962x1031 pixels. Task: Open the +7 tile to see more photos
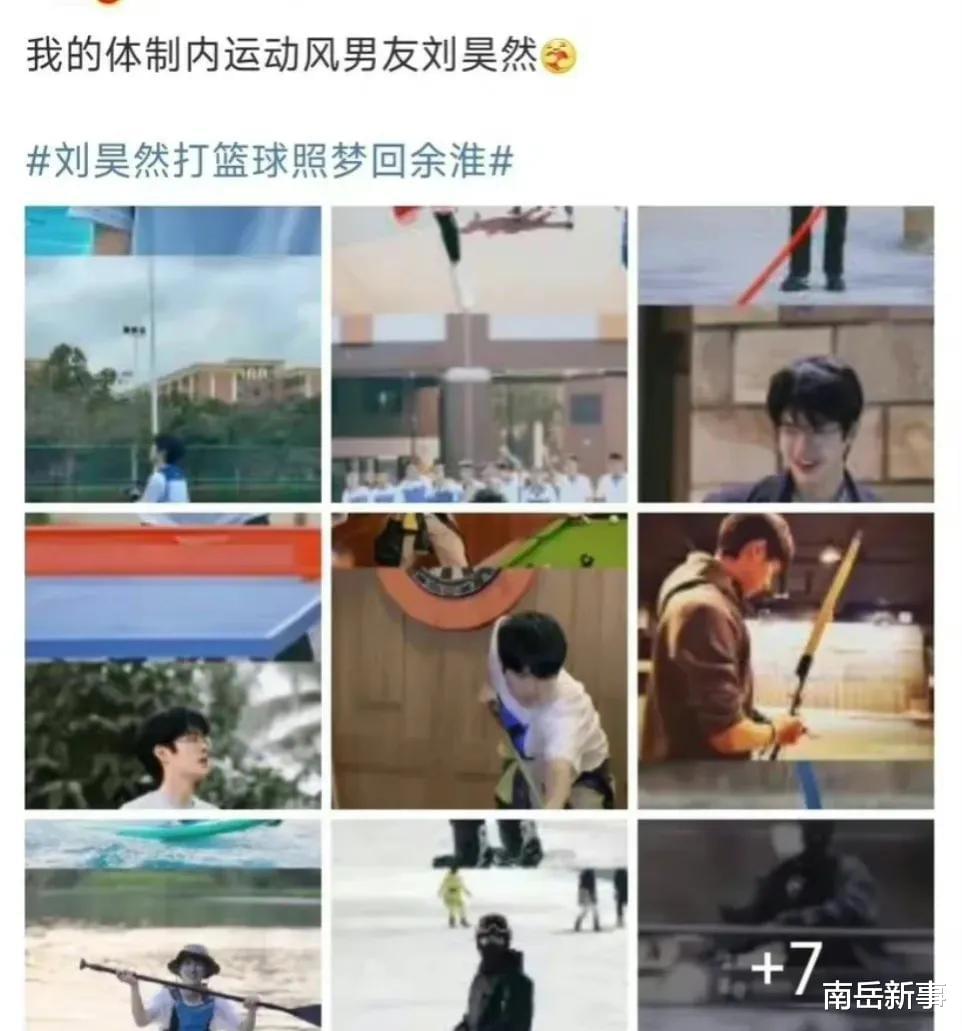(786, 925)
